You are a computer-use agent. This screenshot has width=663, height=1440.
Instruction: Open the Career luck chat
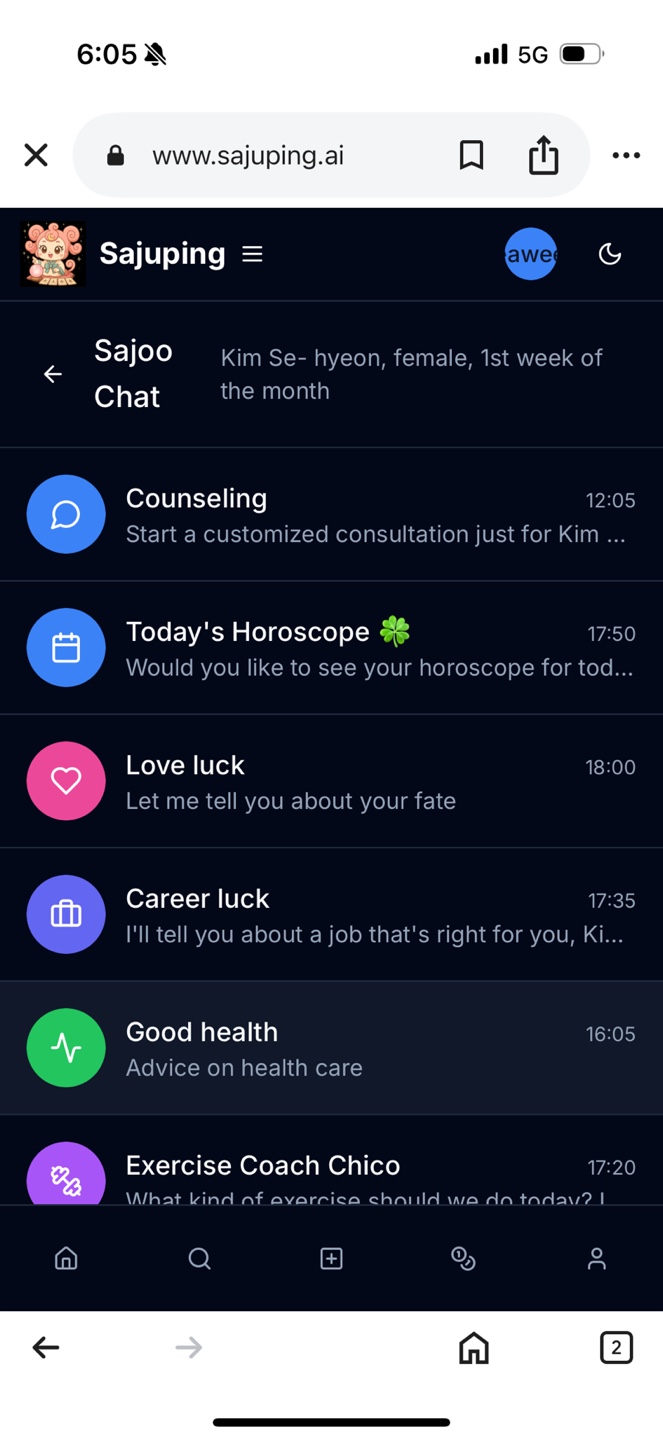click(x=330, y=914)
